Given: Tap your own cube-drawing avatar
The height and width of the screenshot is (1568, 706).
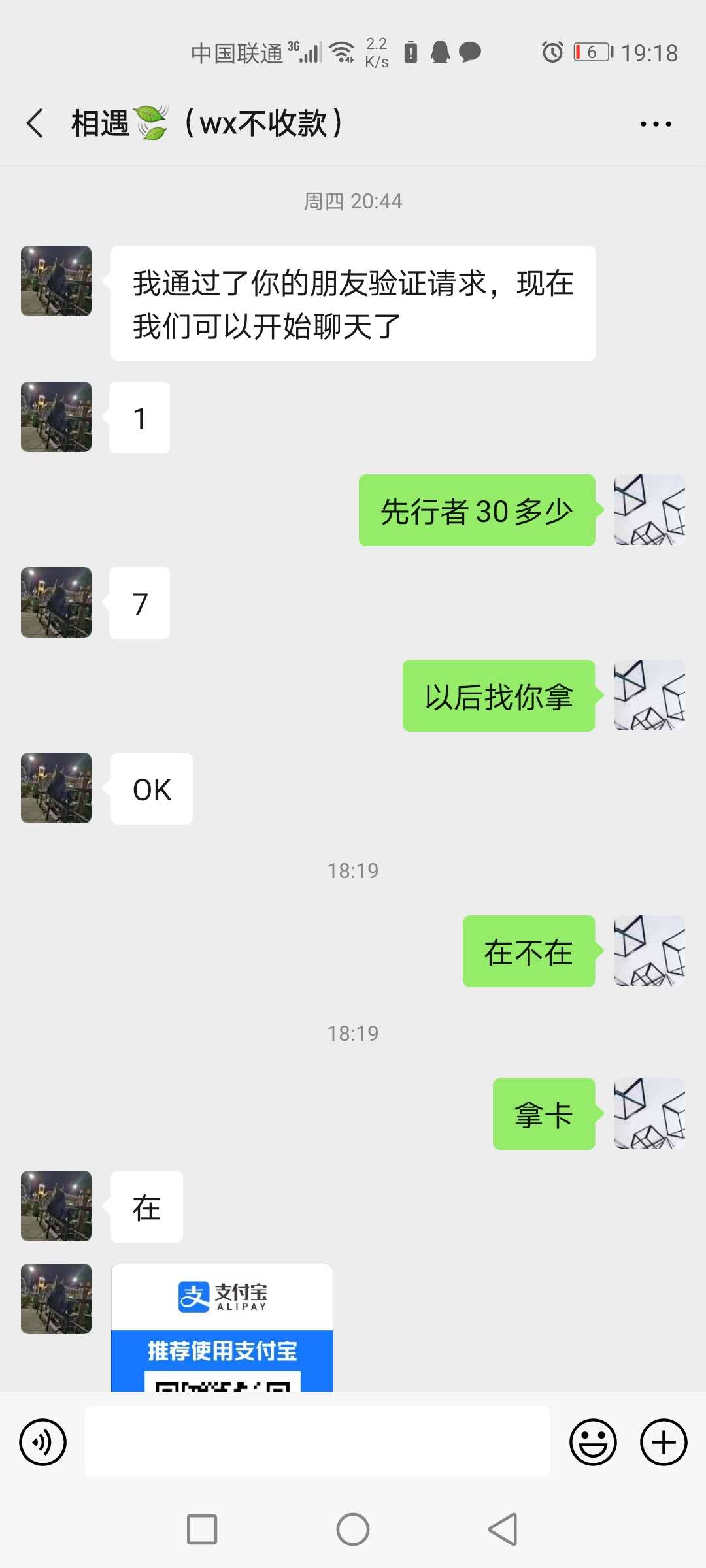Looking at the screenshot, I should click(x=649, y=510).
